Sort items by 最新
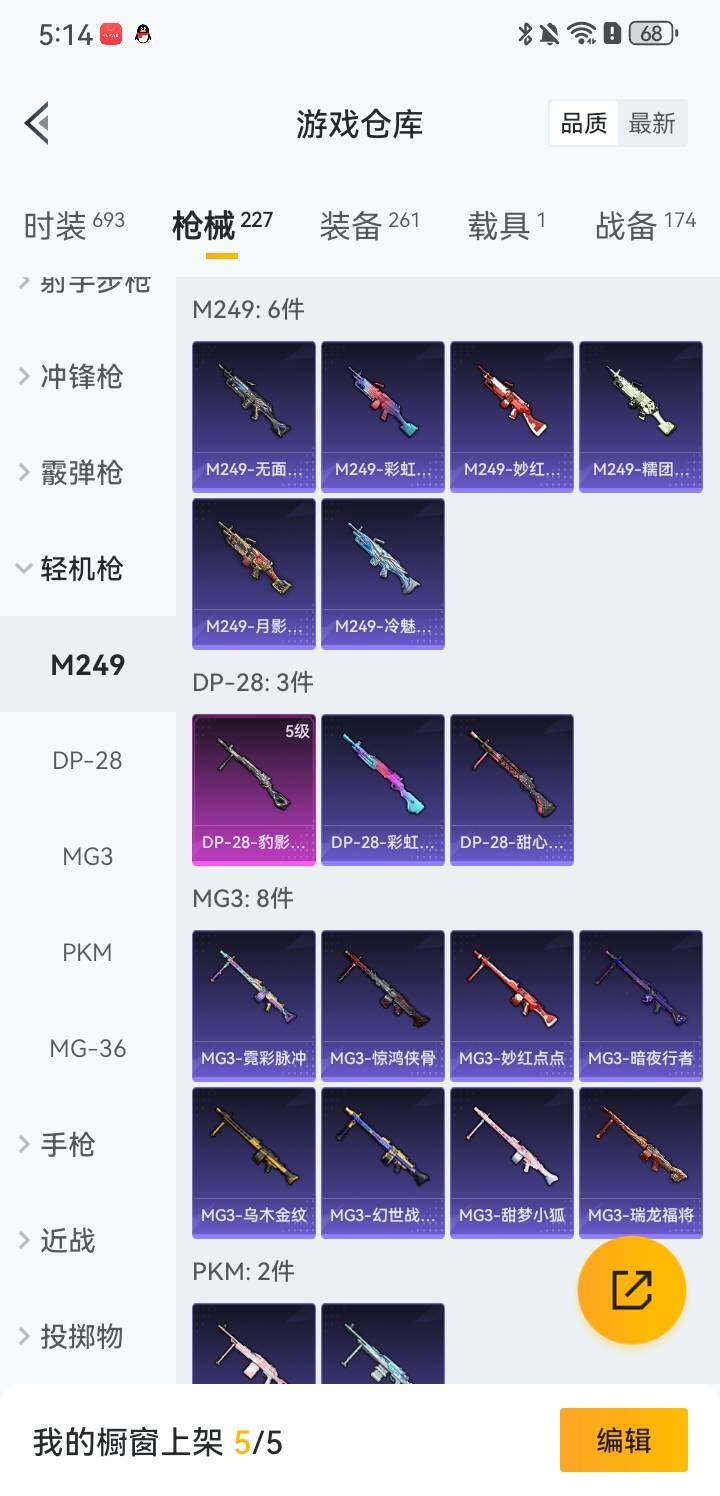Viewport: 720px width, 1496px height. [x=652, y=124]
